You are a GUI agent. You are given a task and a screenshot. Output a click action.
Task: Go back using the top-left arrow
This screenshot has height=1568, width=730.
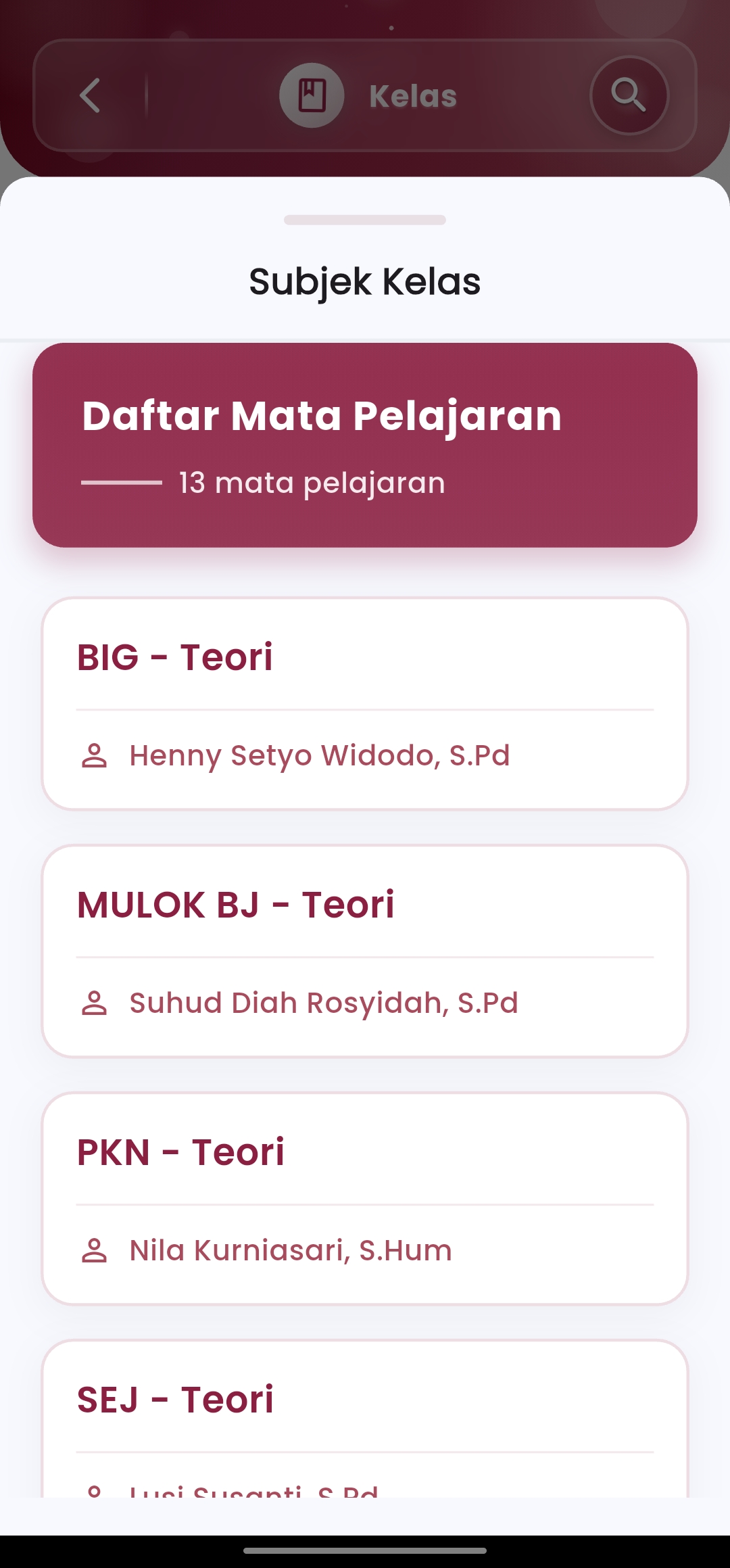(x=90, y=95)
